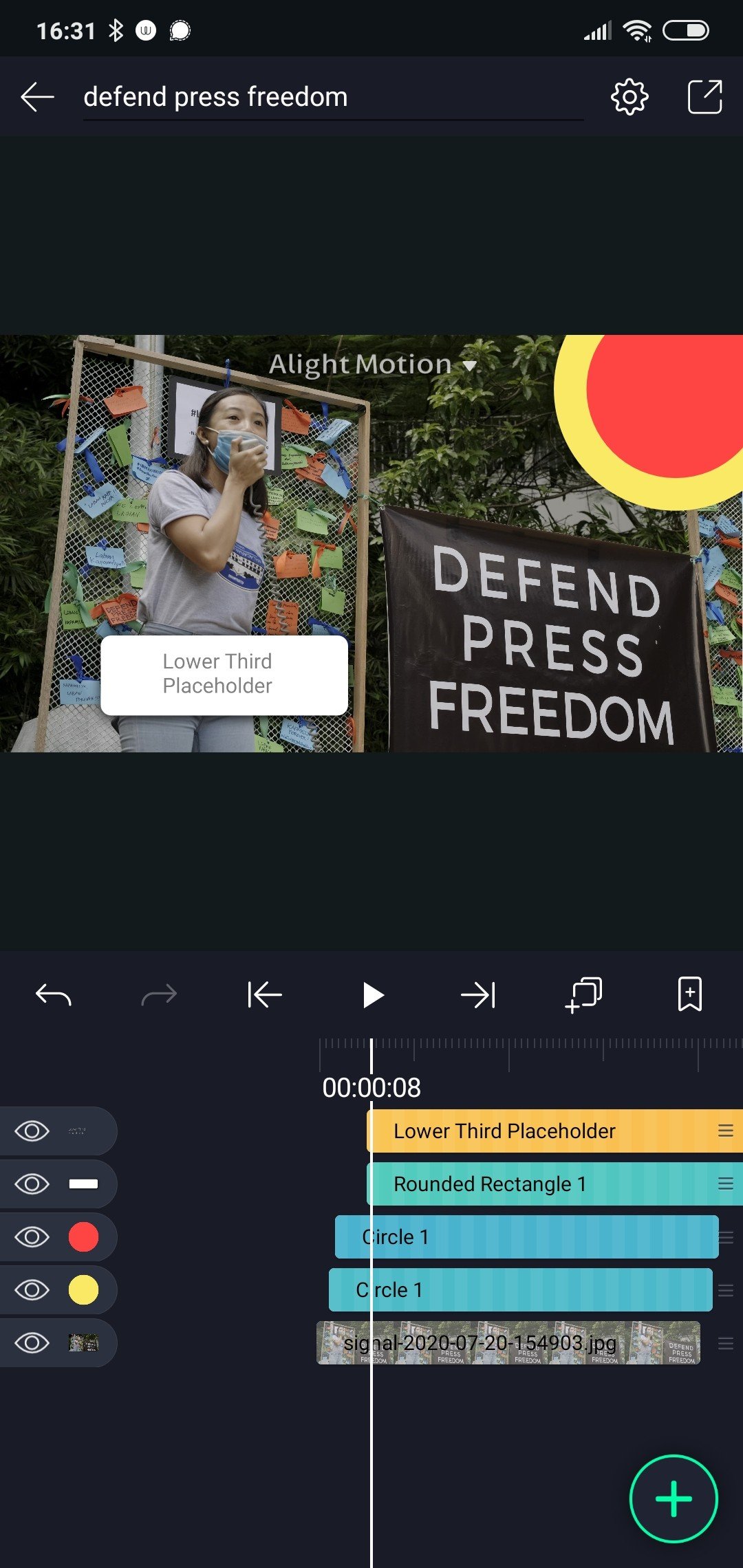The height and width of the screenshot is (1568, 743).
Task: Select the signal-2020-07-20-154903.jpg clip
Action: [x=508, y=1342]
